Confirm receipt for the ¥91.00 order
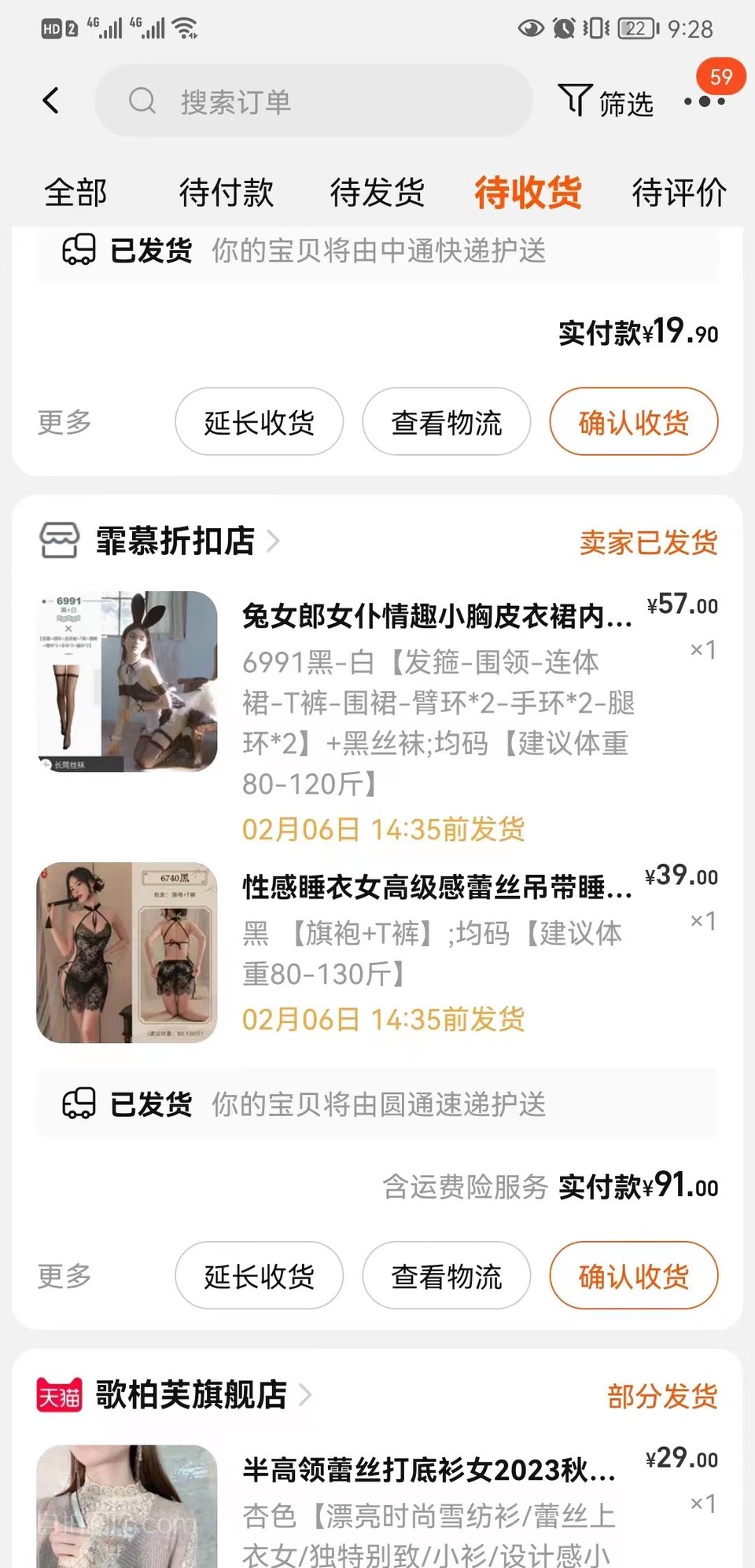Screen dimensions: 755x1568 point(633,1276)
